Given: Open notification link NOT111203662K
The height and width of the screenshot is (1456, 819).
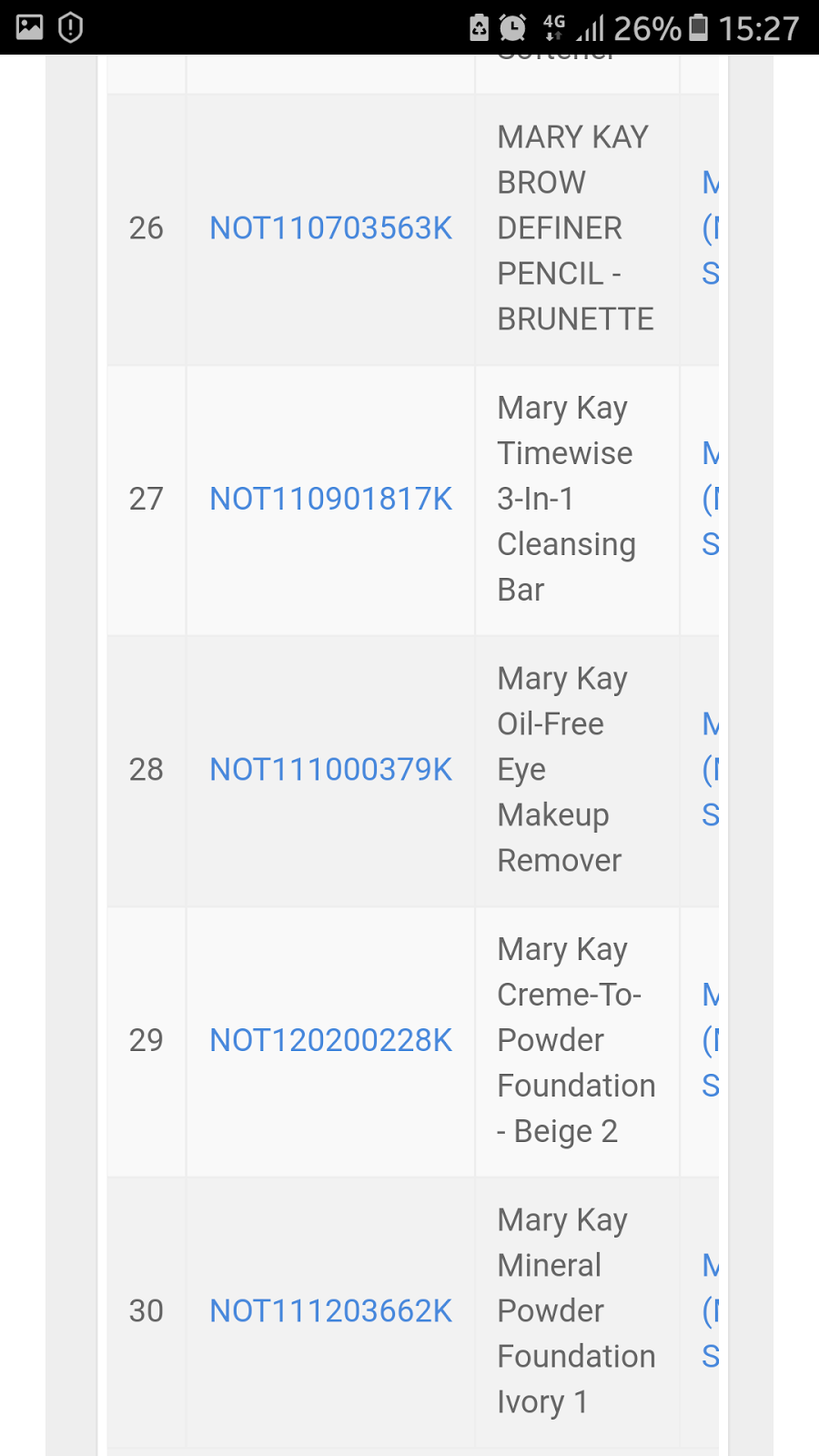Looking at the screenshot, I should pyautogui.click(x=330, y=1311).
